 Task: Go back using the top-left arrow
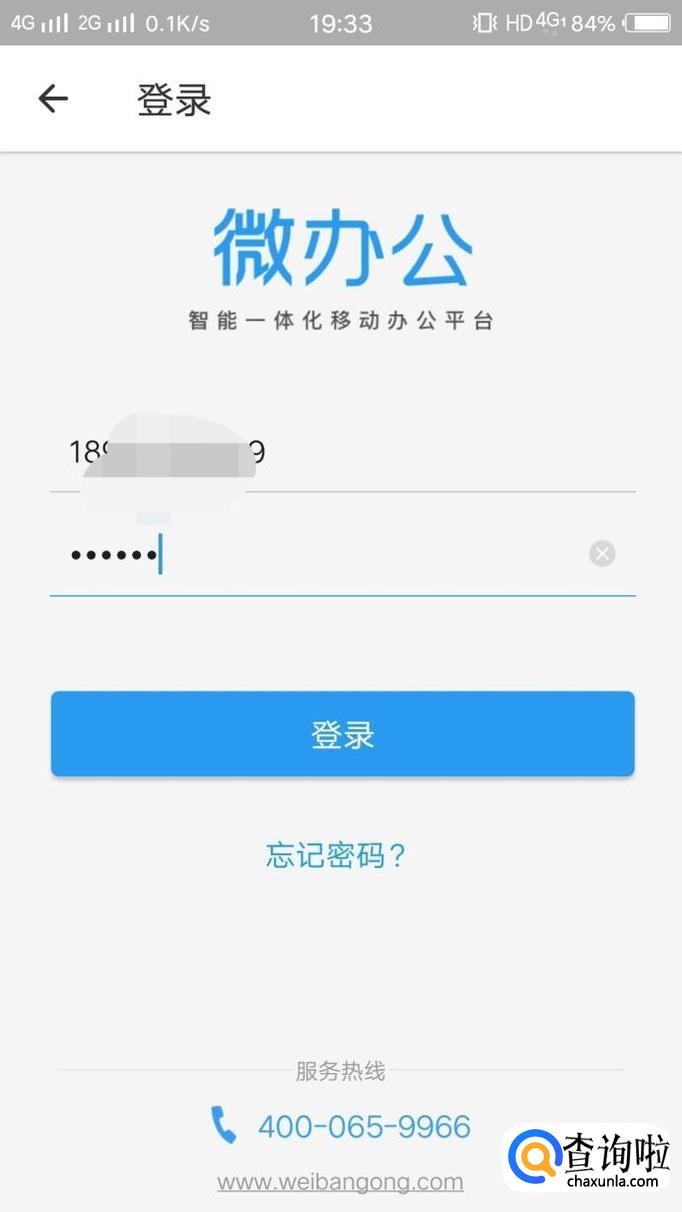pos(53,98)
